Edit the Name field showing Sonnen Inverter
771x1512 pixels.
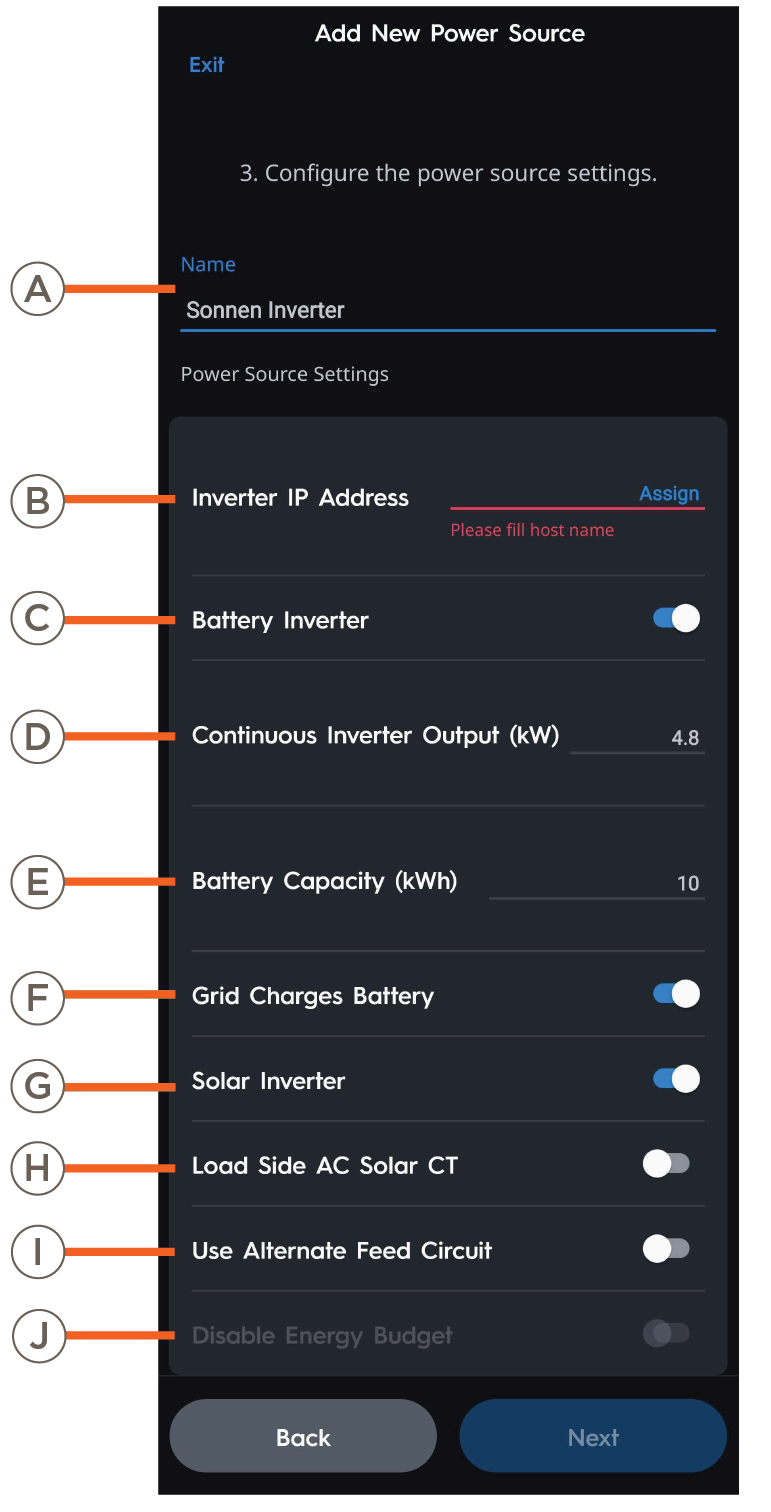click(446, 310)
